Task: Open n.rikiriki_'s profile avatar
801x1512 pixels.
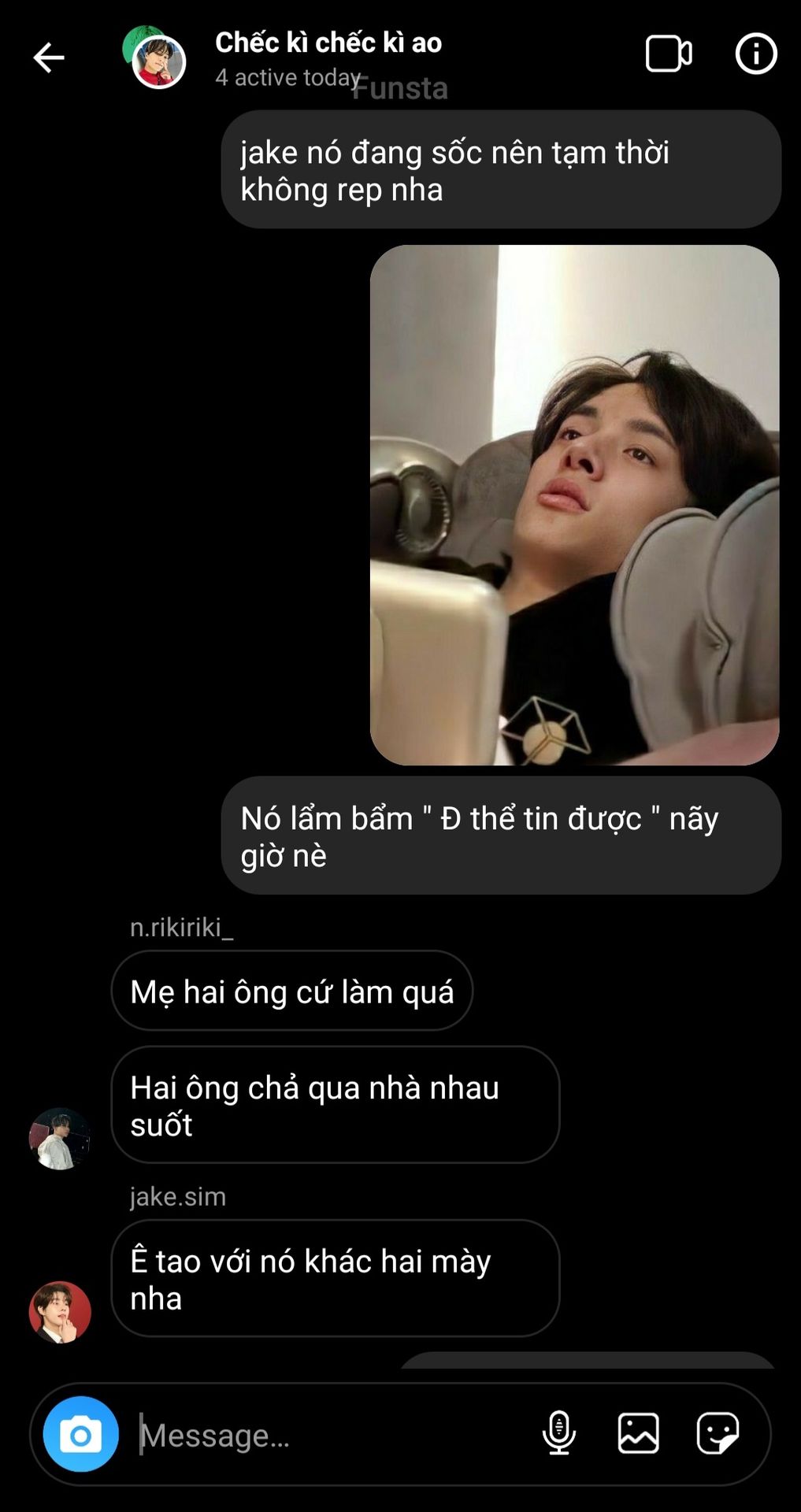Action: point(60,1139)
